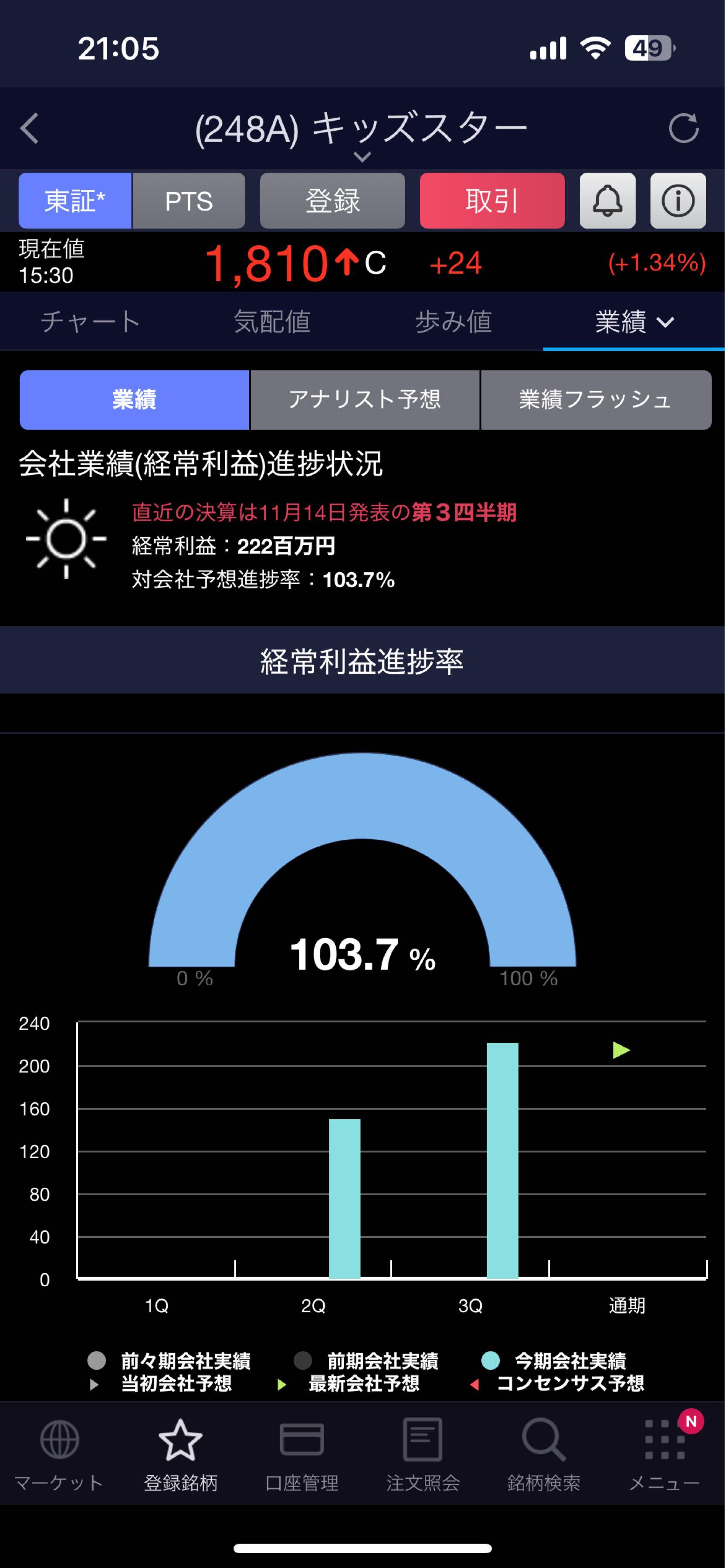Switch to the 気配値 tab
This screenshot has width=725, height=1568.
click(x=271, y=321)
